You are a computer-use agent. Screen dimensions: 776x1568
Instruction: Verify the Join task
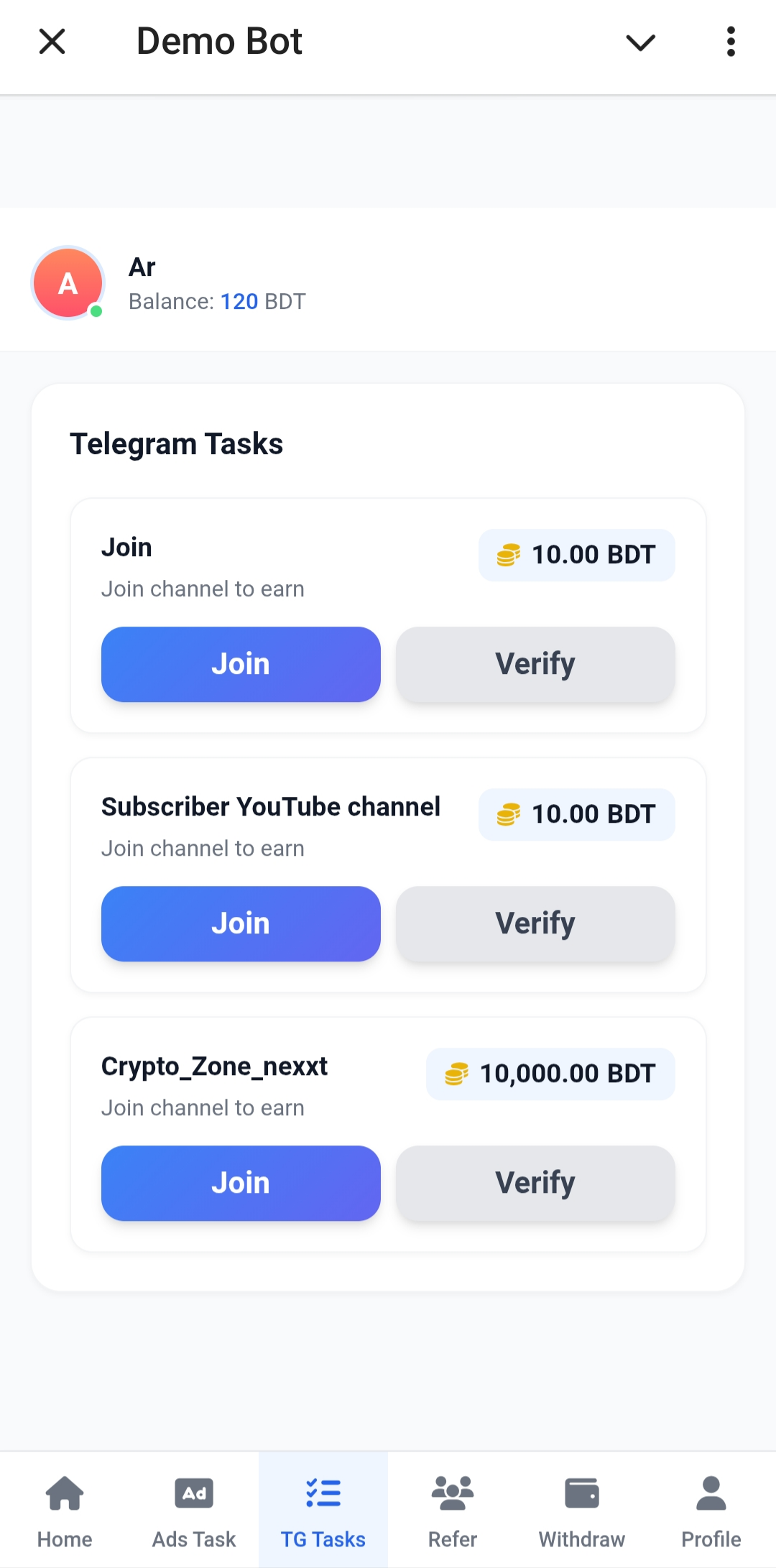[x=535, y=664]
